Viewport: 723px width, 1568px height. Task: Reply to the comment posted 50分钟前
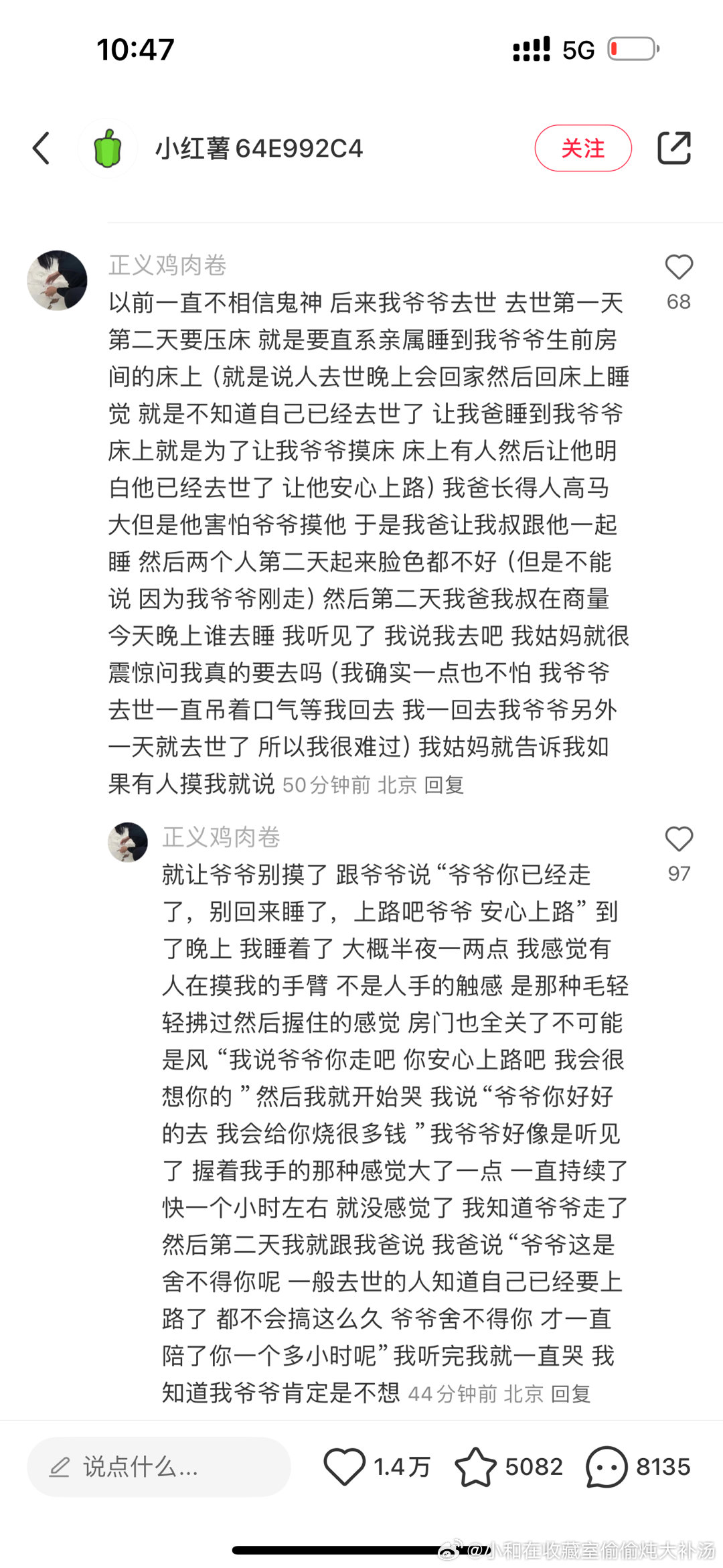[x=445, y=784]
